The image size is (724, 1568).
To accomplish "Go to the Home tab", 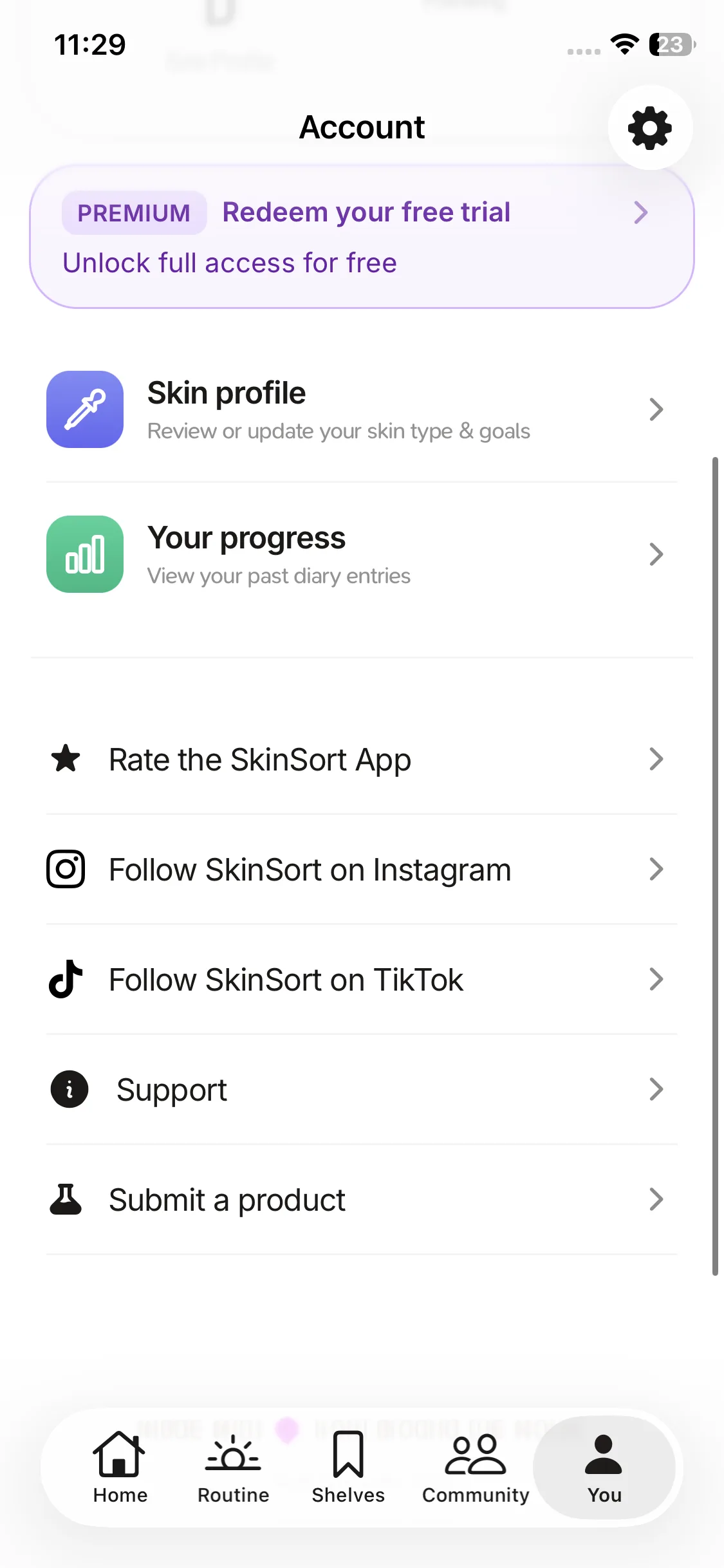I will click(x=120, y=1468).
